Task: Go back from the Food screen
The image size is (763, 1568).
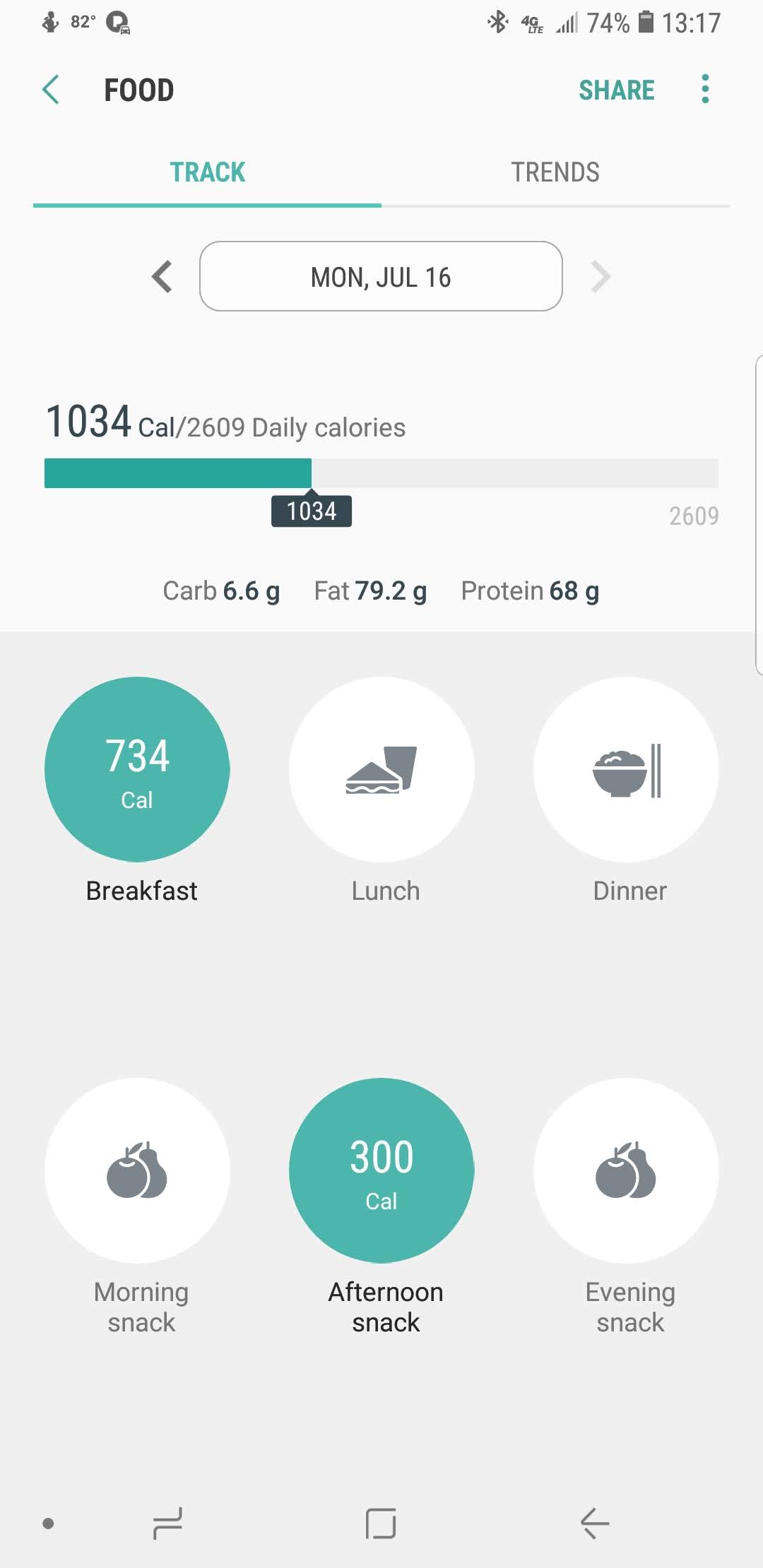Action: point(51,90)
